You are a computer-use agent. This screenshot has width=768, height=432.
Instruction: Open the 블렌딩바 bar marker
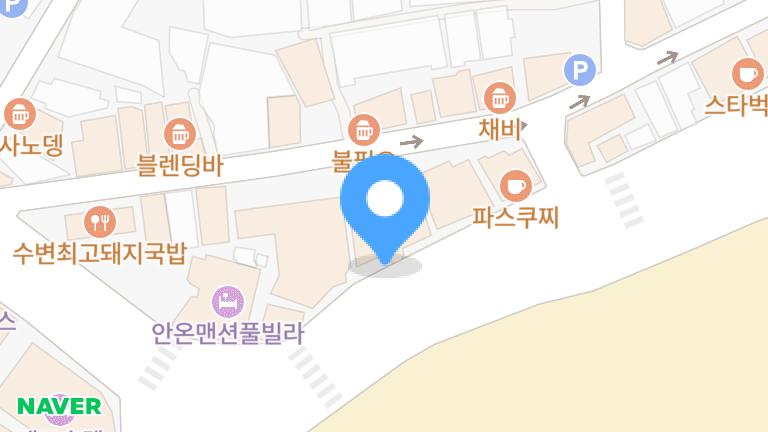(180, 133)
